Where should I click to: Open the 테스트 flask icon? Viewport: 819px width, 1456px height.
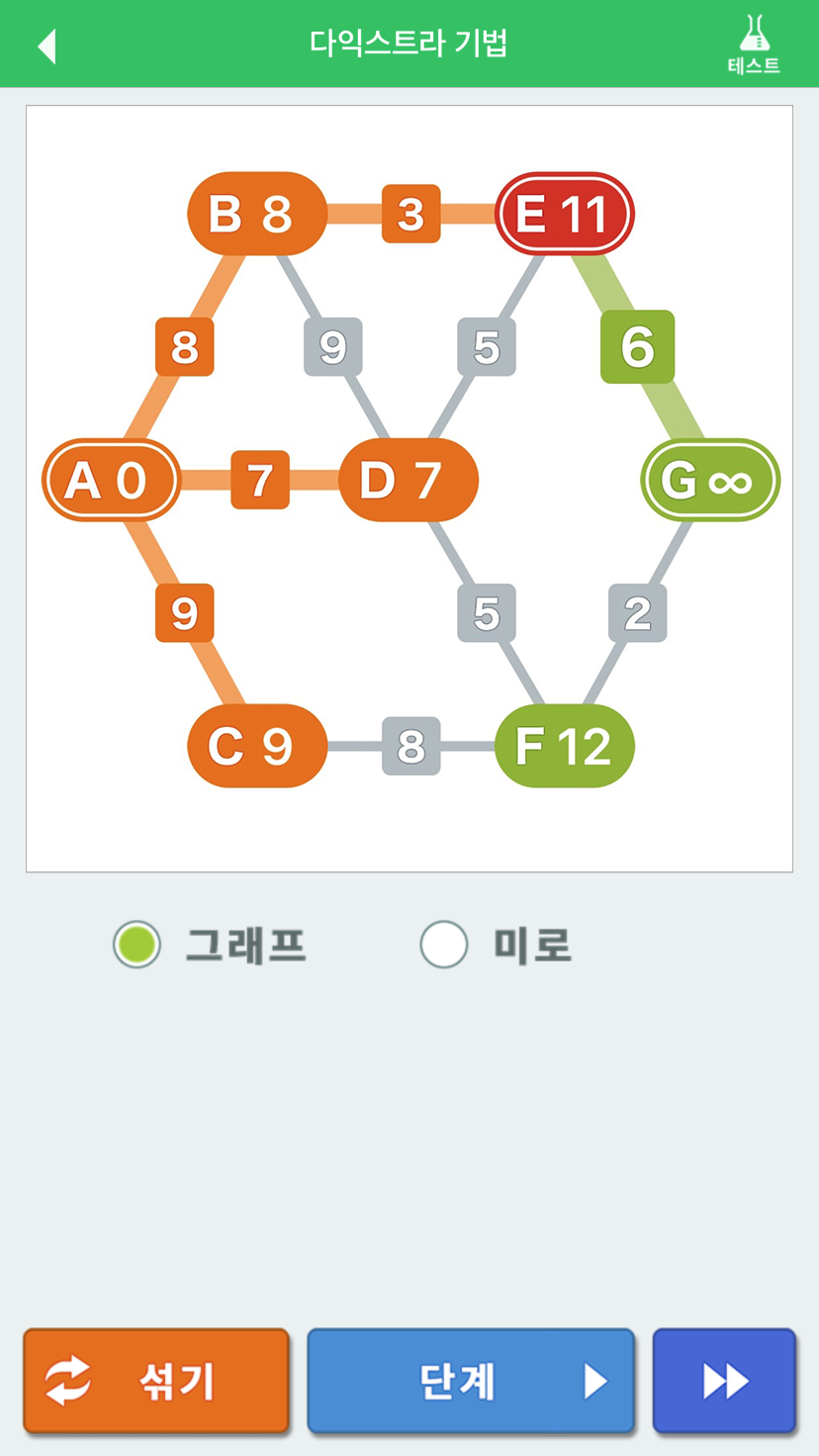point(754,45)
